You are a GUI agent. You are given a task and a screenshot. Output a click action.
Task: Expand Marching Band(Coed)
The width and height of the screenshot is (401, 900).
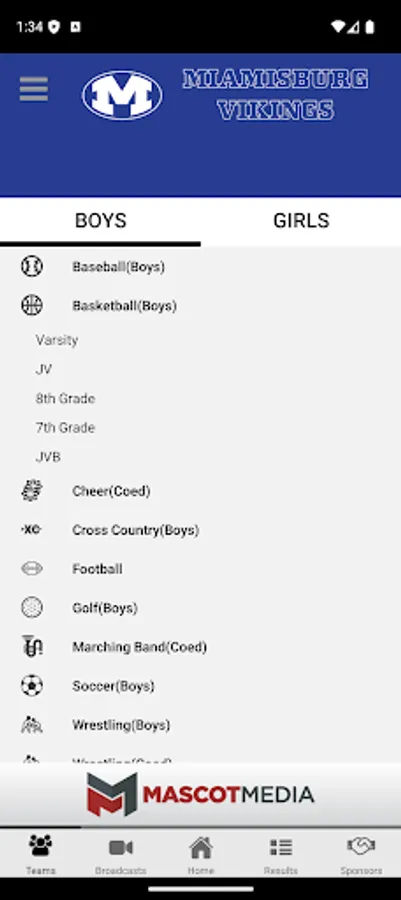point(200,647)
